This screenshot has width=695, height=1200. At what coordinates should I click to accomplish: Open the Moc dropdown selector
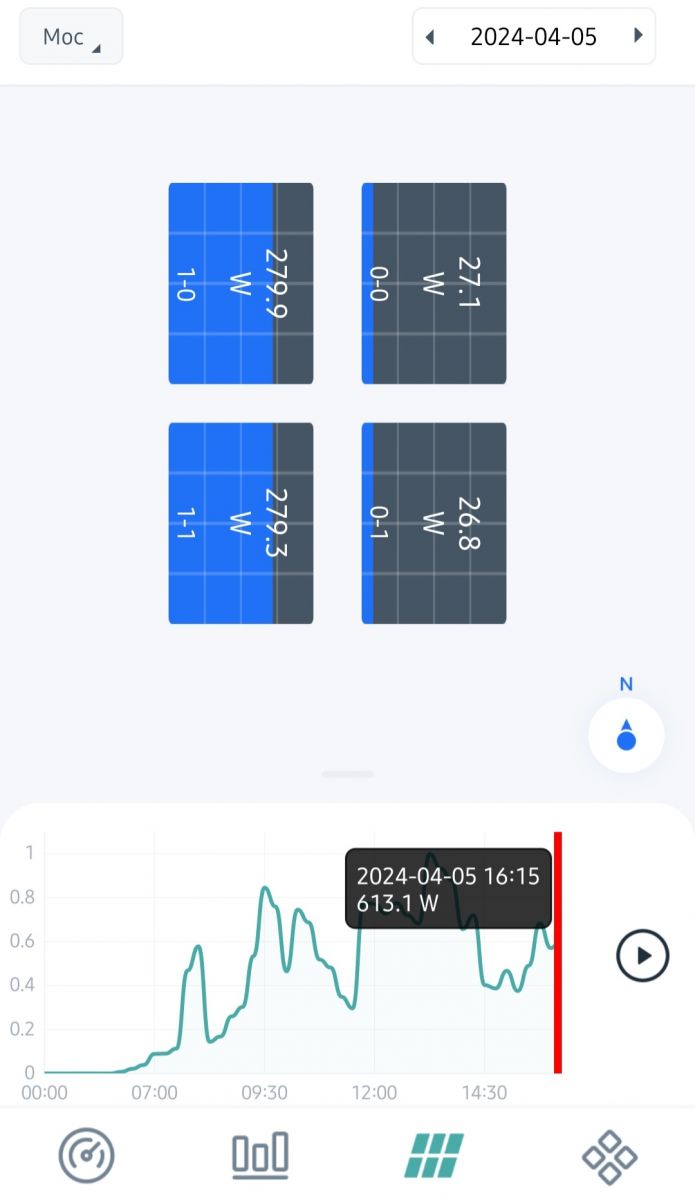[71, 37]
